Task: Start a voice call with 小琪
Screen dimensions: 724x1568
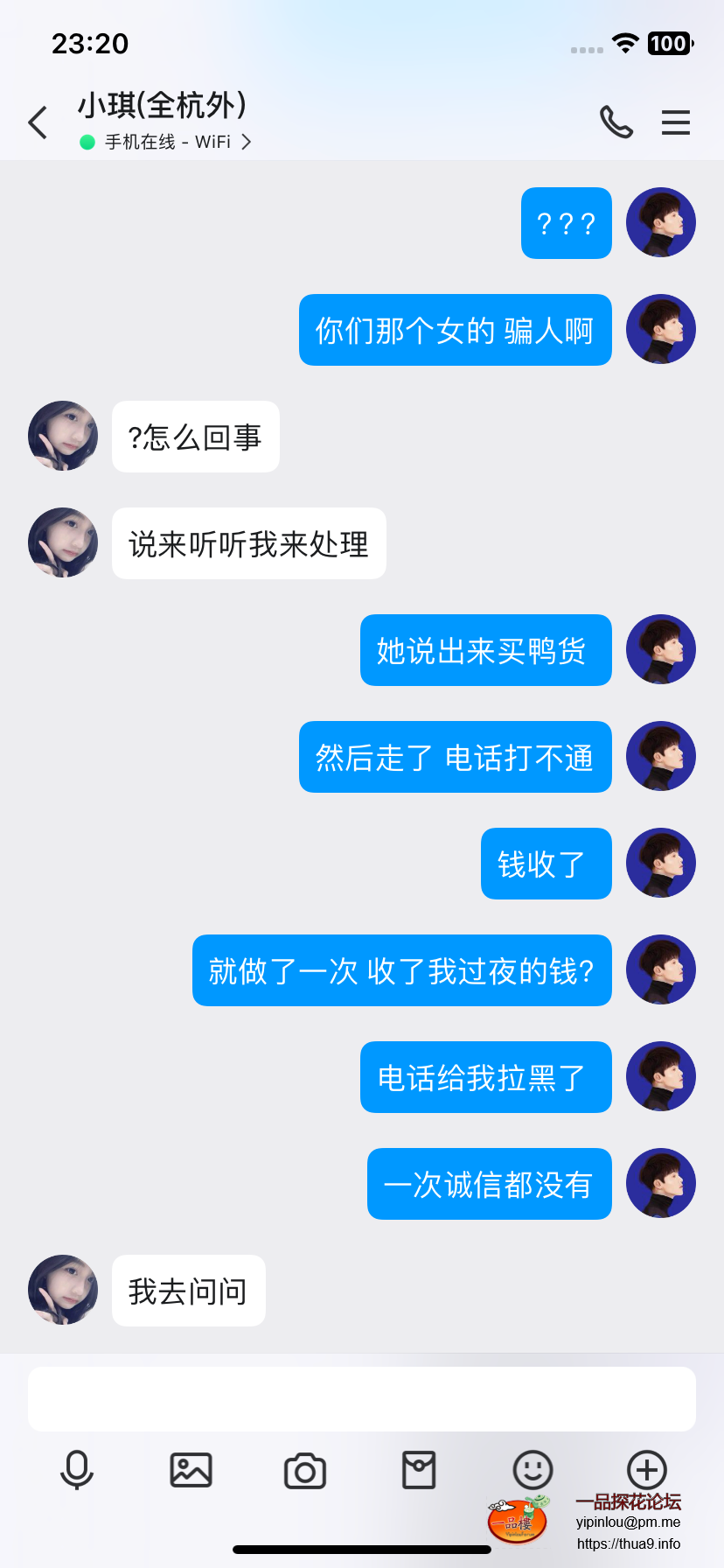Action: 616,122
